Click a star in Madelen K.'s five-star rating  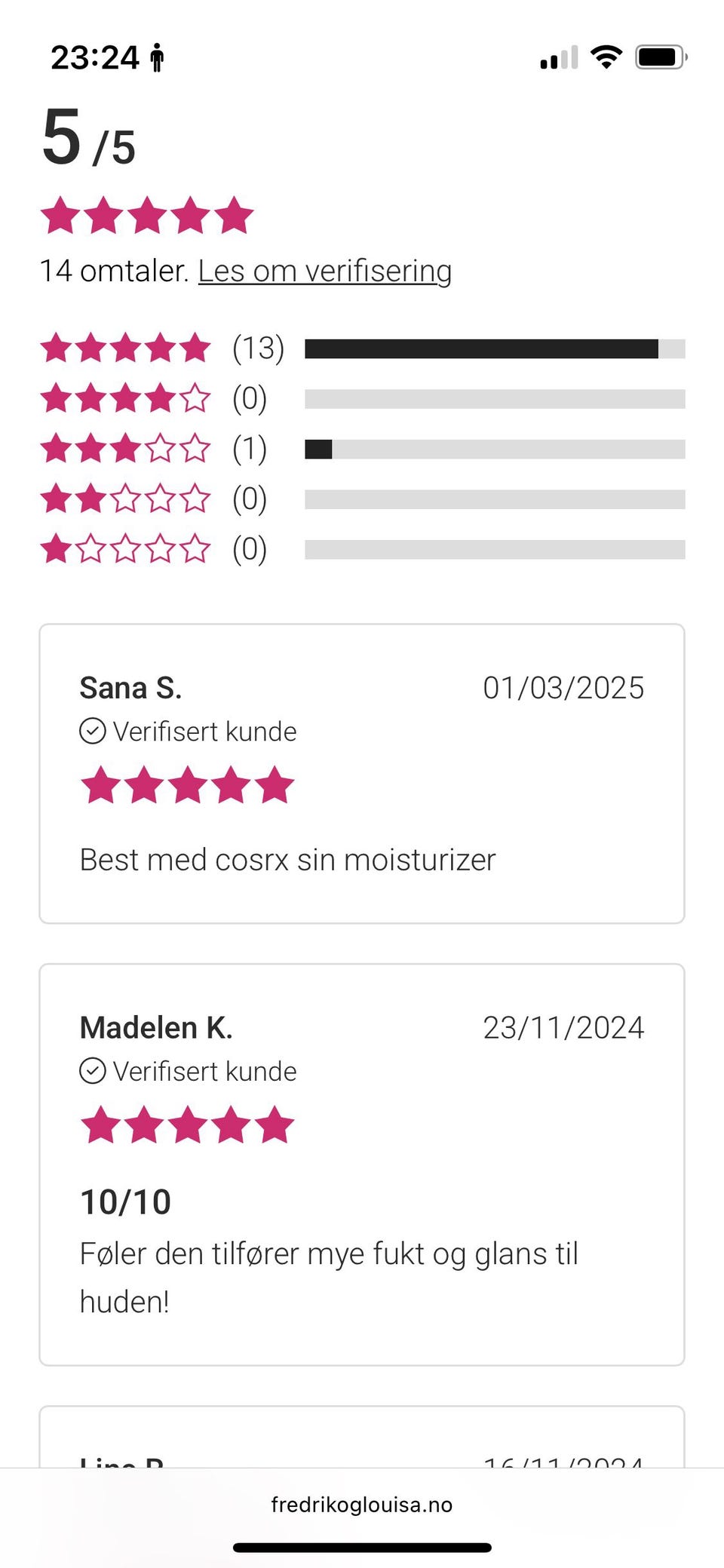coord(186,1125)
